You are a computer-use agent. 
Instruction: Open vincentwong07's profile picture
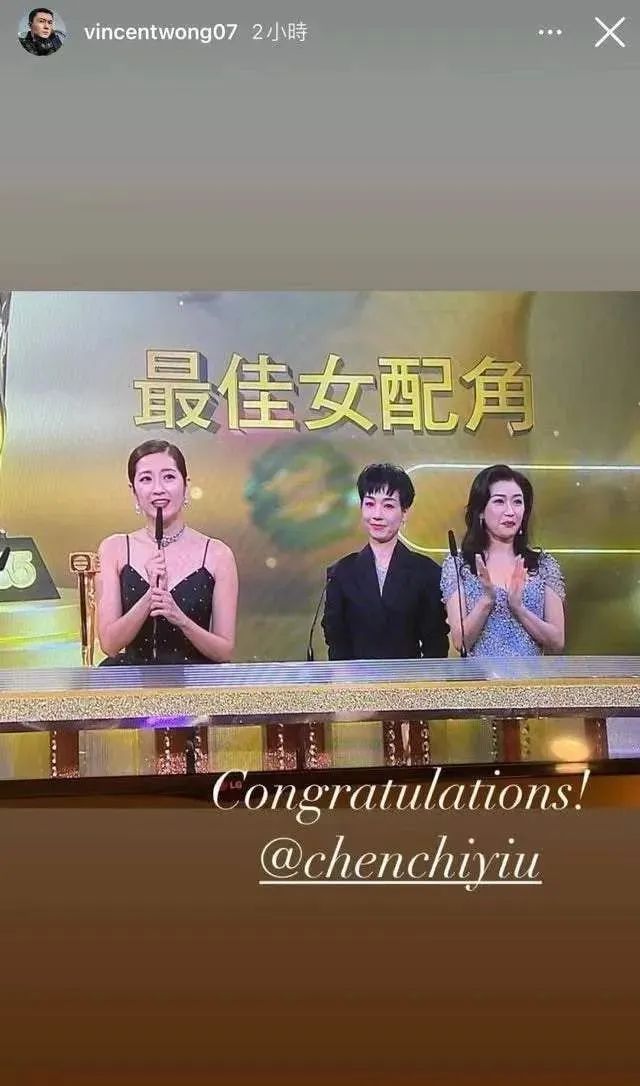pyautogui.click(x=42, y=32)
